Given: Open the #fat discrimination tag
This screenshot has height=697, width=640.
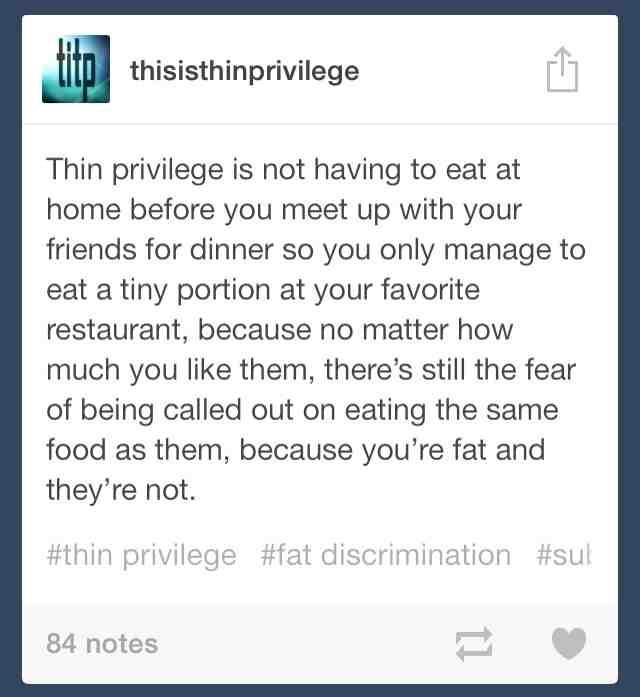Looking at the screenshot, I should coord(385,554).
